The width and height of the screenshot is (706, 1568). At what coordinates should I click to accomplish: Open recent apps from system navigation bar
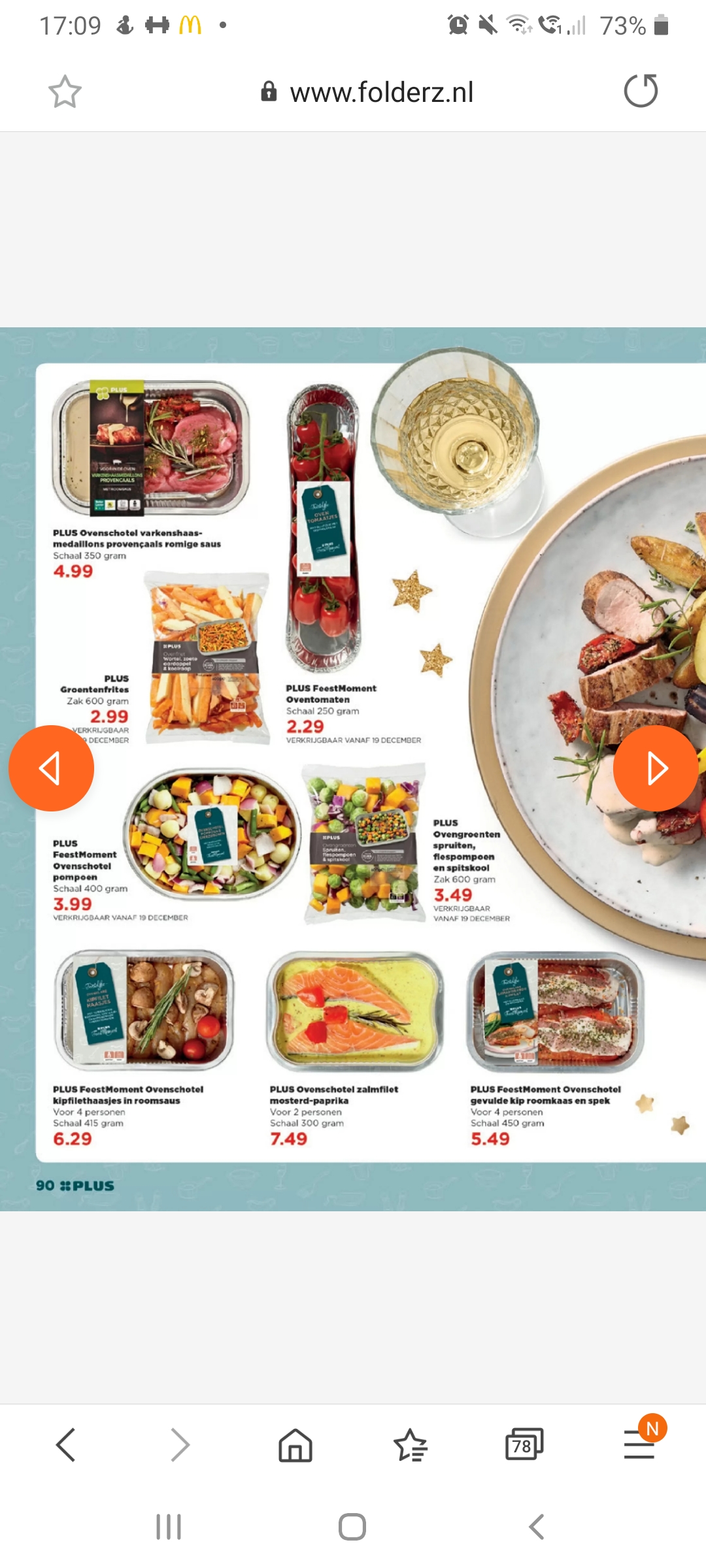tap(169, 1527)
